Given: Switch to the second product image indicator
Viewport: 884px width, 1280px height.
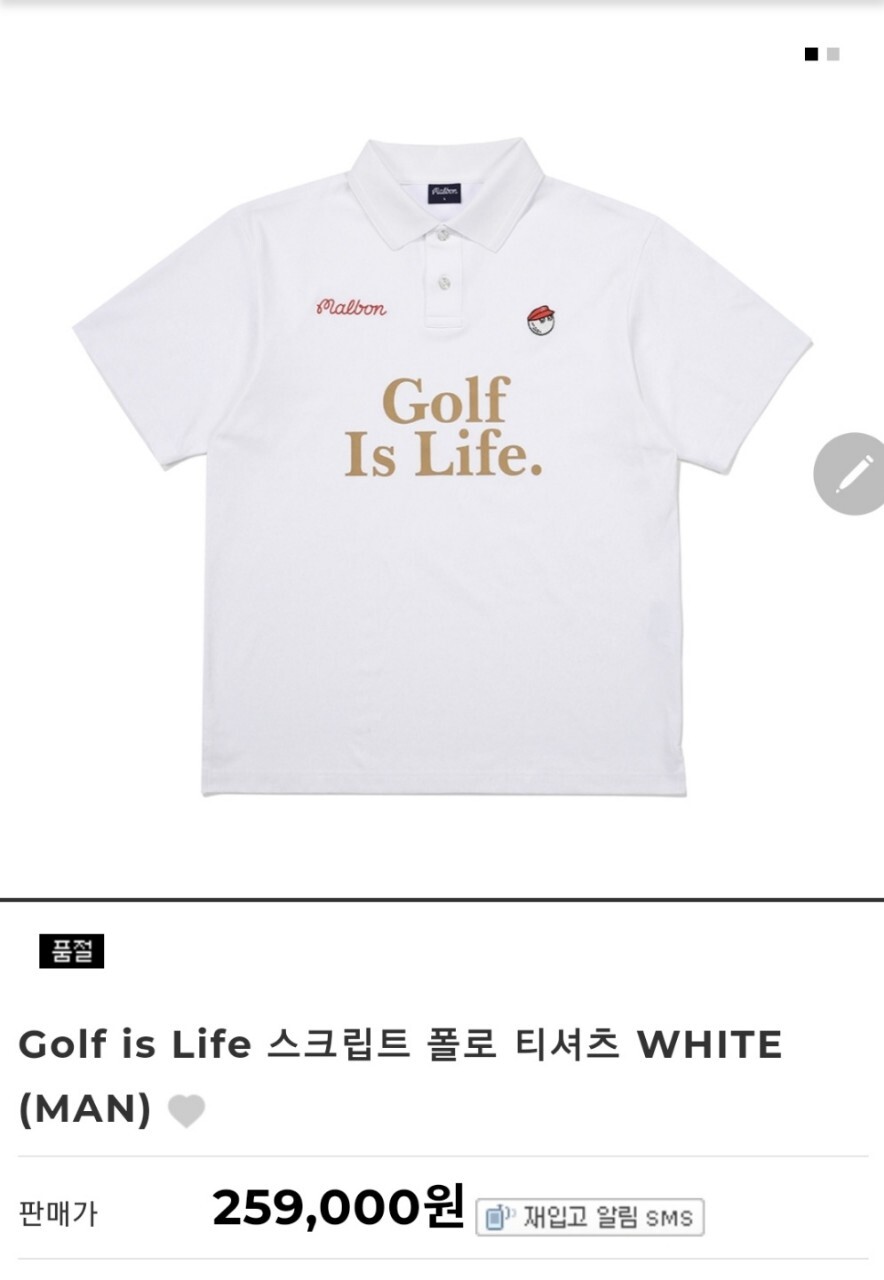Looking at the screenshot, I should 833,54.
